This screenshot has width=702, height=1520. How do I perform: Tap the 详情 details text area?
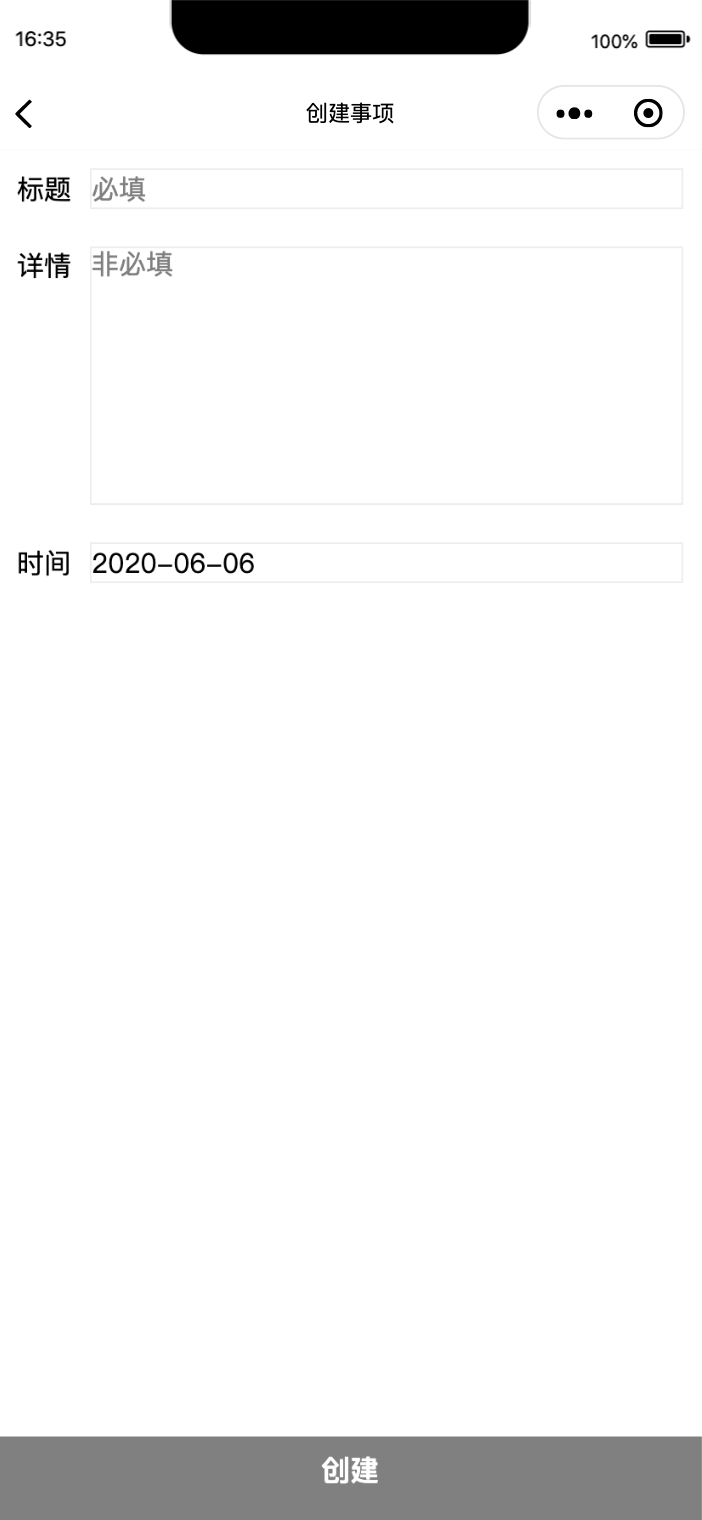pos(386,375)
